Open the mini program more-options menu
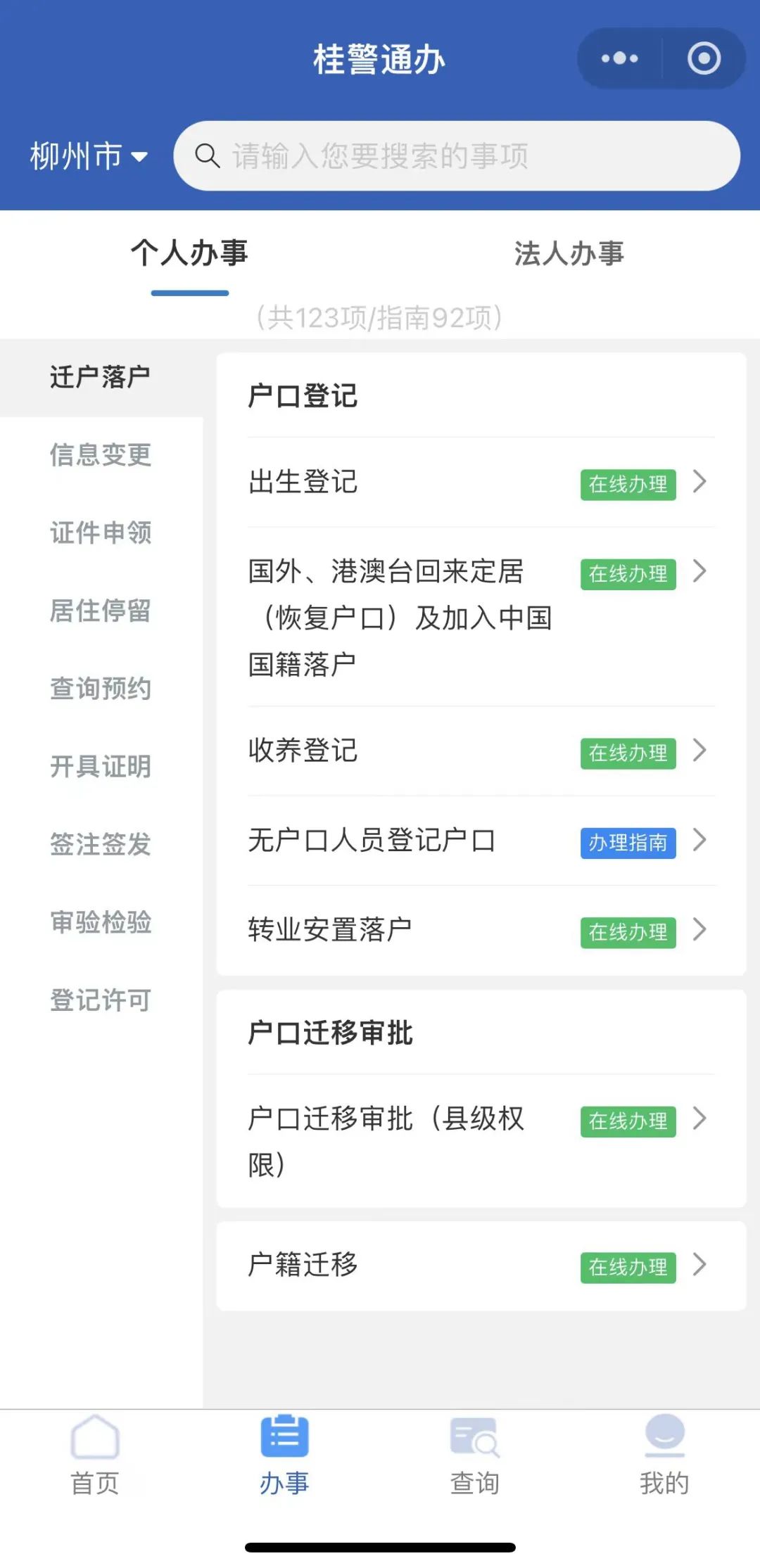 [x=619, y=58]
